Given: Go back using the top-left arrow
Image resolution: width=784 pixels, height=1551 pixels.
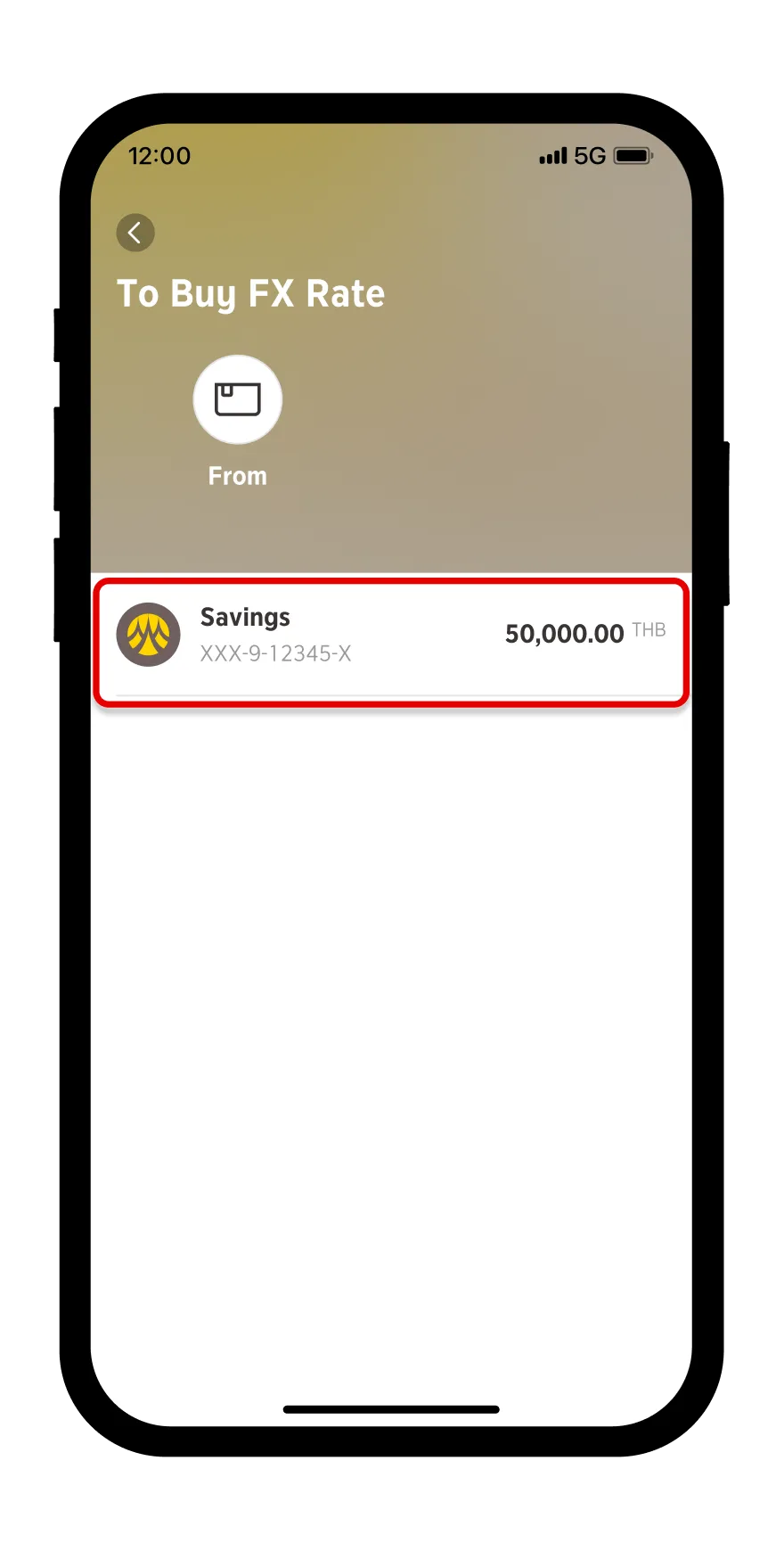Looking at the screenshot, I should click(x=135, y=234).
